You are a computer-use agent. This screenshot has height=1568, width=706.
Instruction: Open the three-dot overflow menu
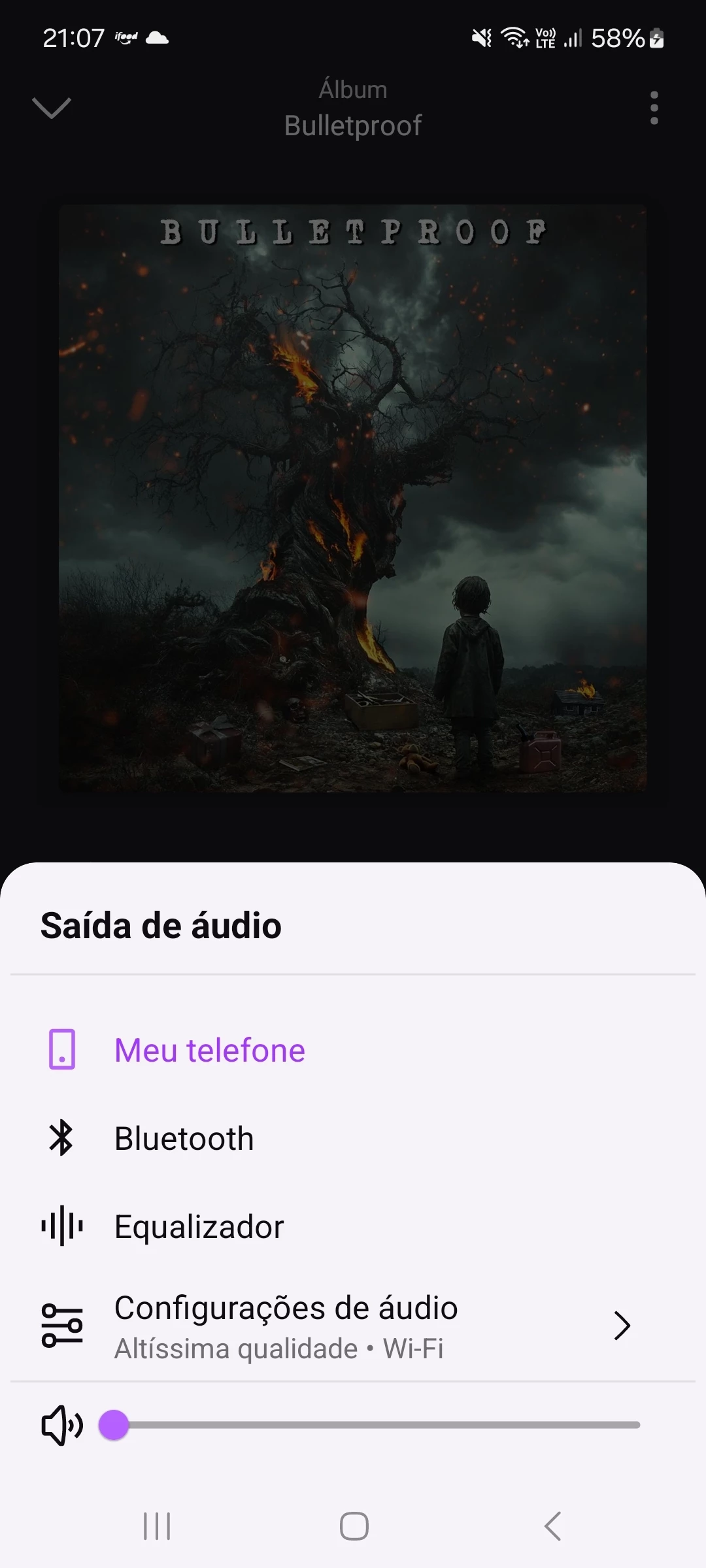click(x=654, y=108)
